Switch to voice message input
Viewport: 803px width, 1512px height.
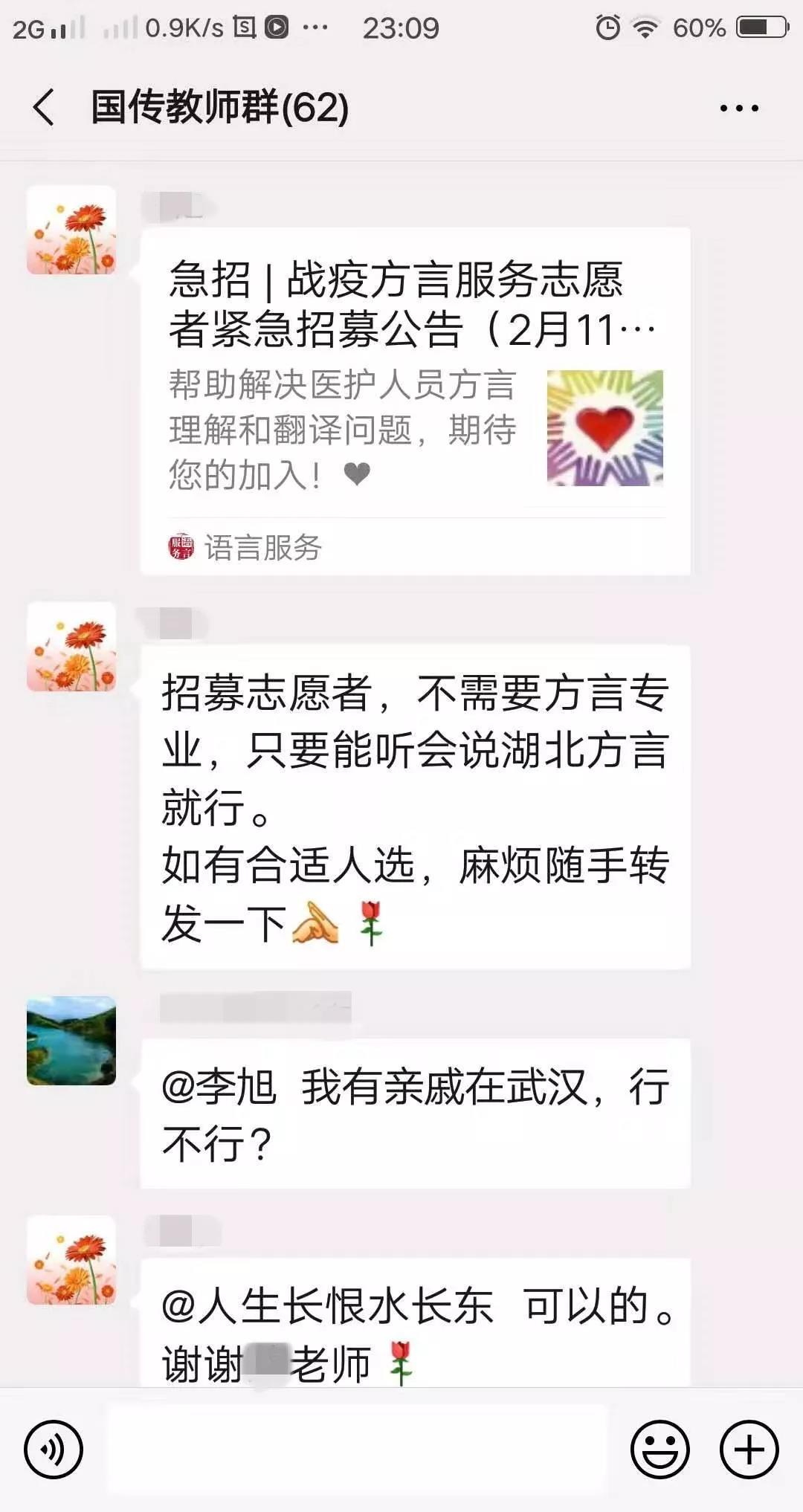[x=54, y=1450]
